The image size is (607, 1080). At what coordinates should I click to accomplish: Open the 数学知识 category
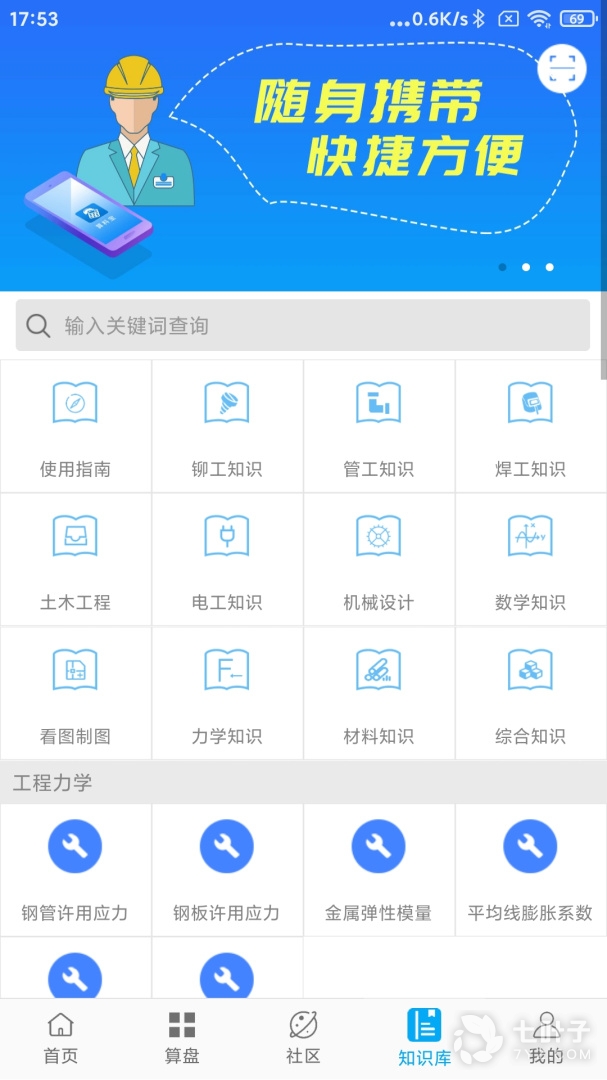click(x=530, y=560)
